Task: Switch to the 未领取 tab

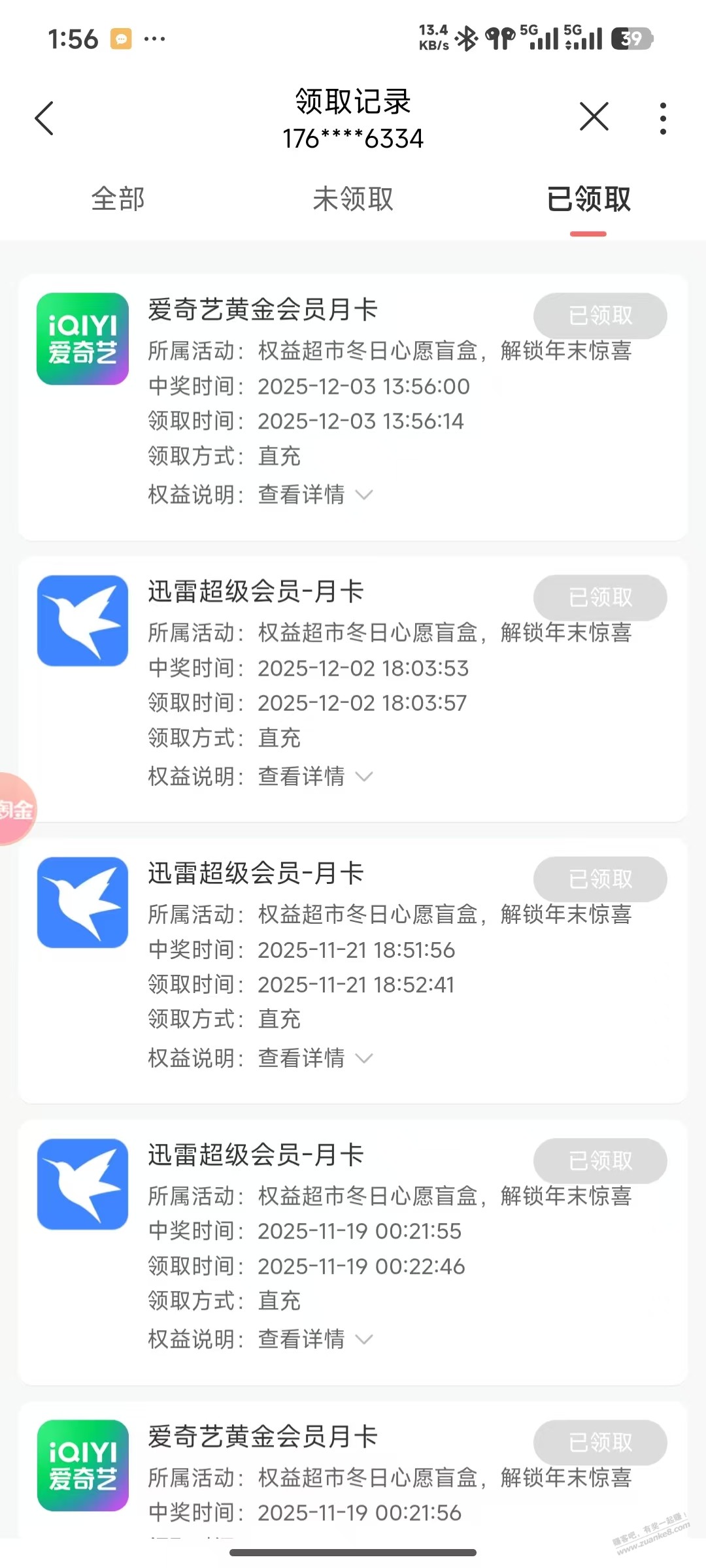Action: pyautogui.click(x=353, y=199)
